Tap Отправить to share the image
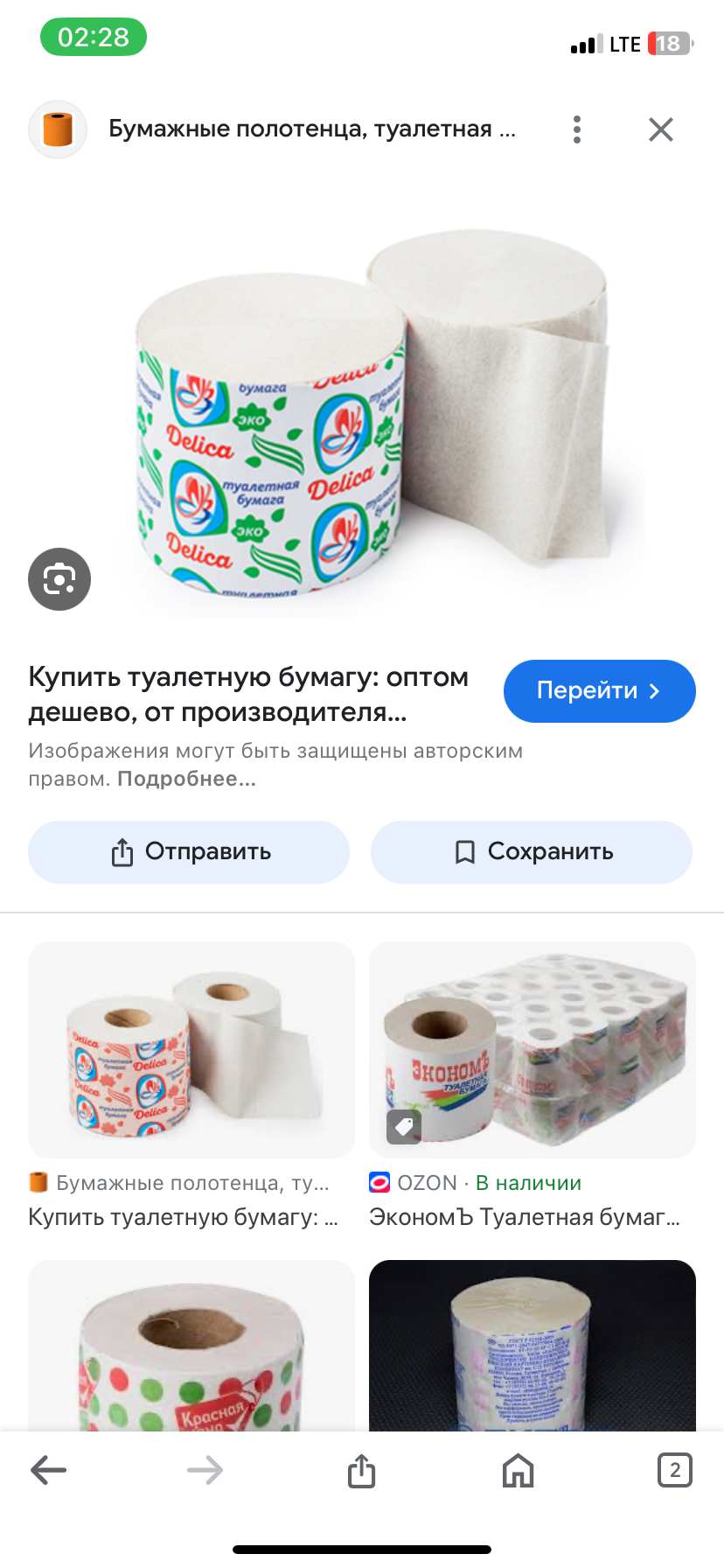The width and height of the screenshot is (724, 1568). tap(189, 852)
